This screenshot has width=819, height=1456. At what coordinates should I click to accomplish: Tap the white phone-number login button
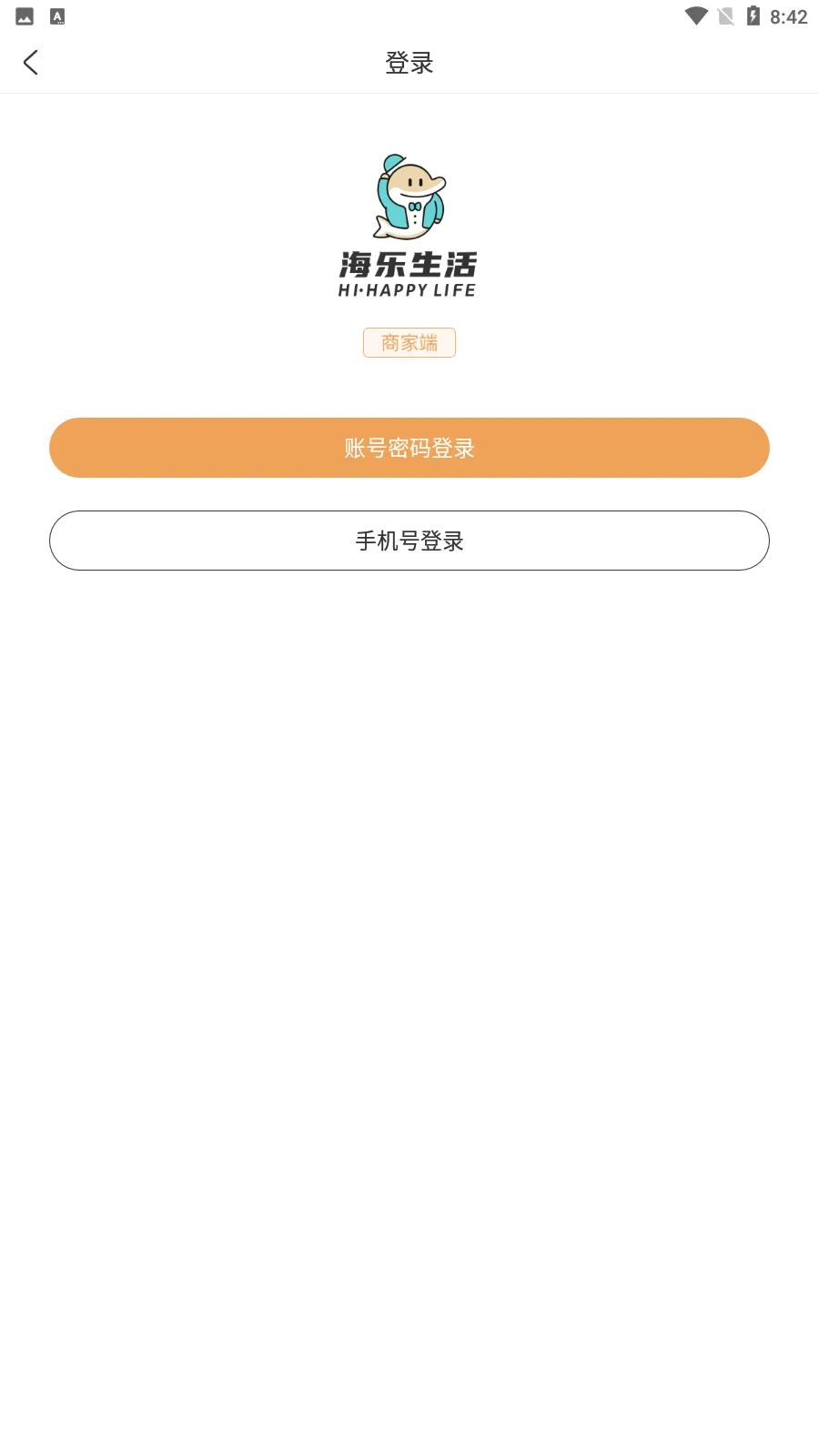click(409, 540)
